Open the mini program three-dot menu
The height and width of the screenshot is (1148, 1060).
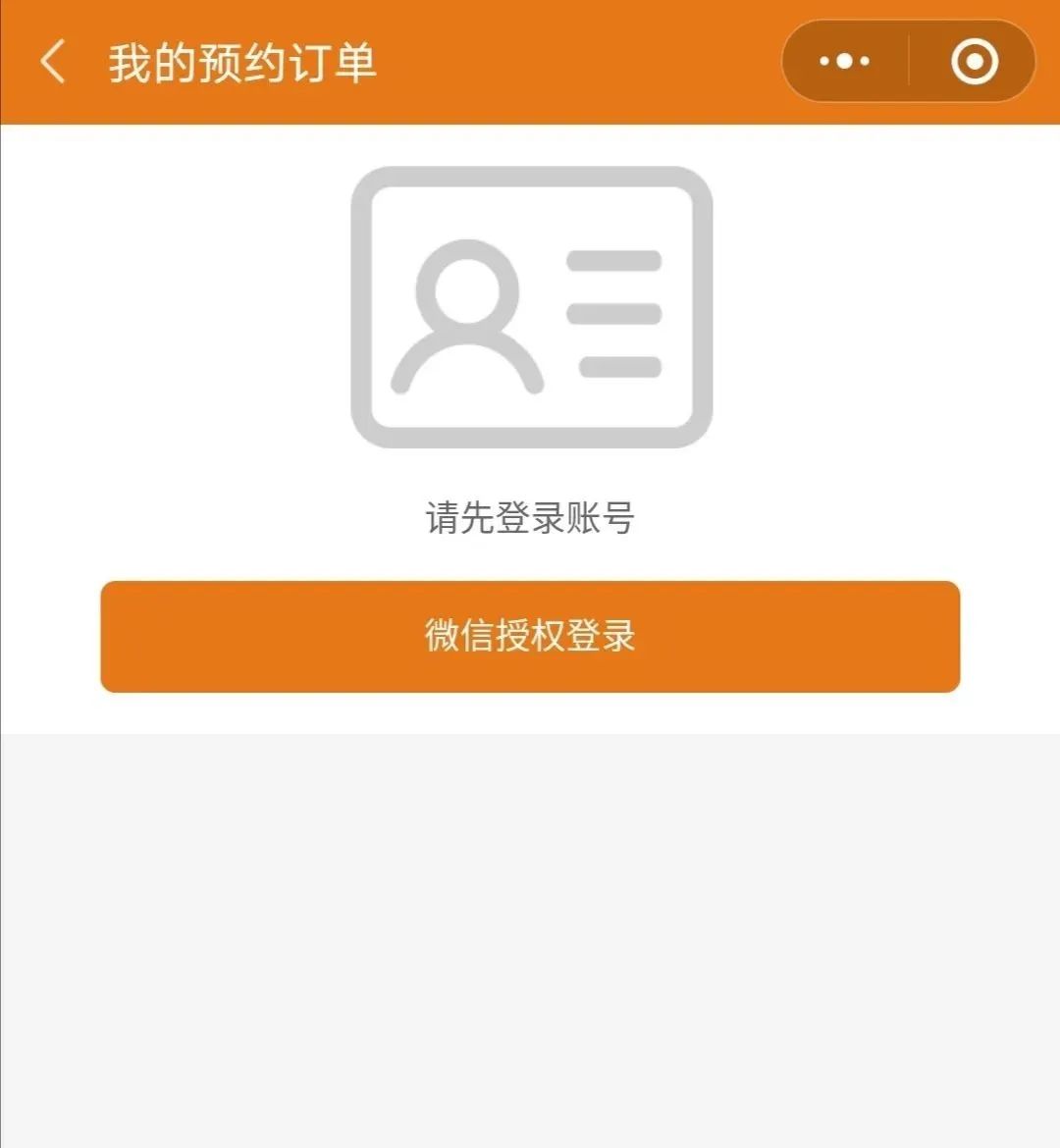tap(844, 62)
